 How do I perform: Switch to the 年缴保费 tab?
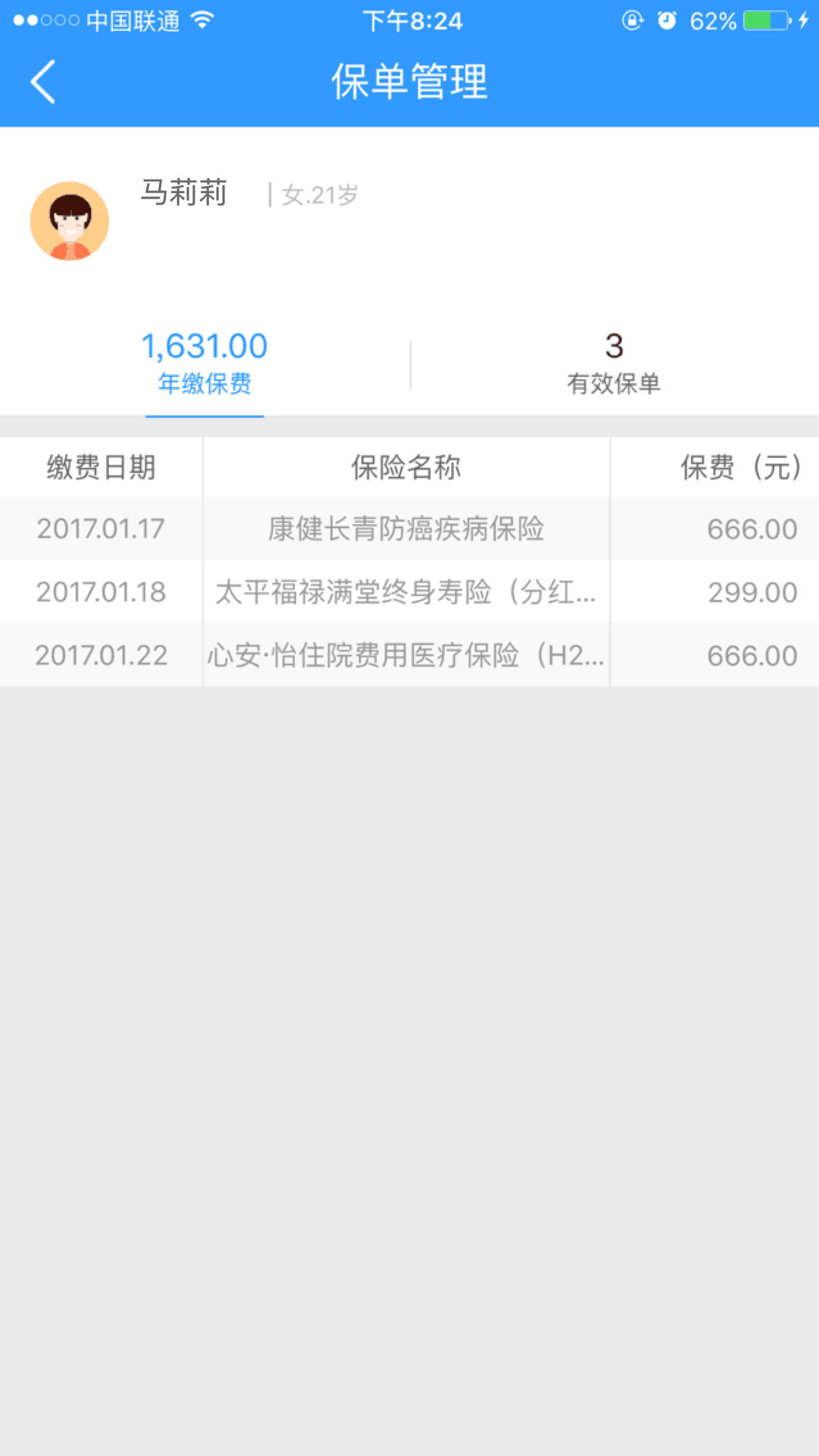(x=204, y=364)
